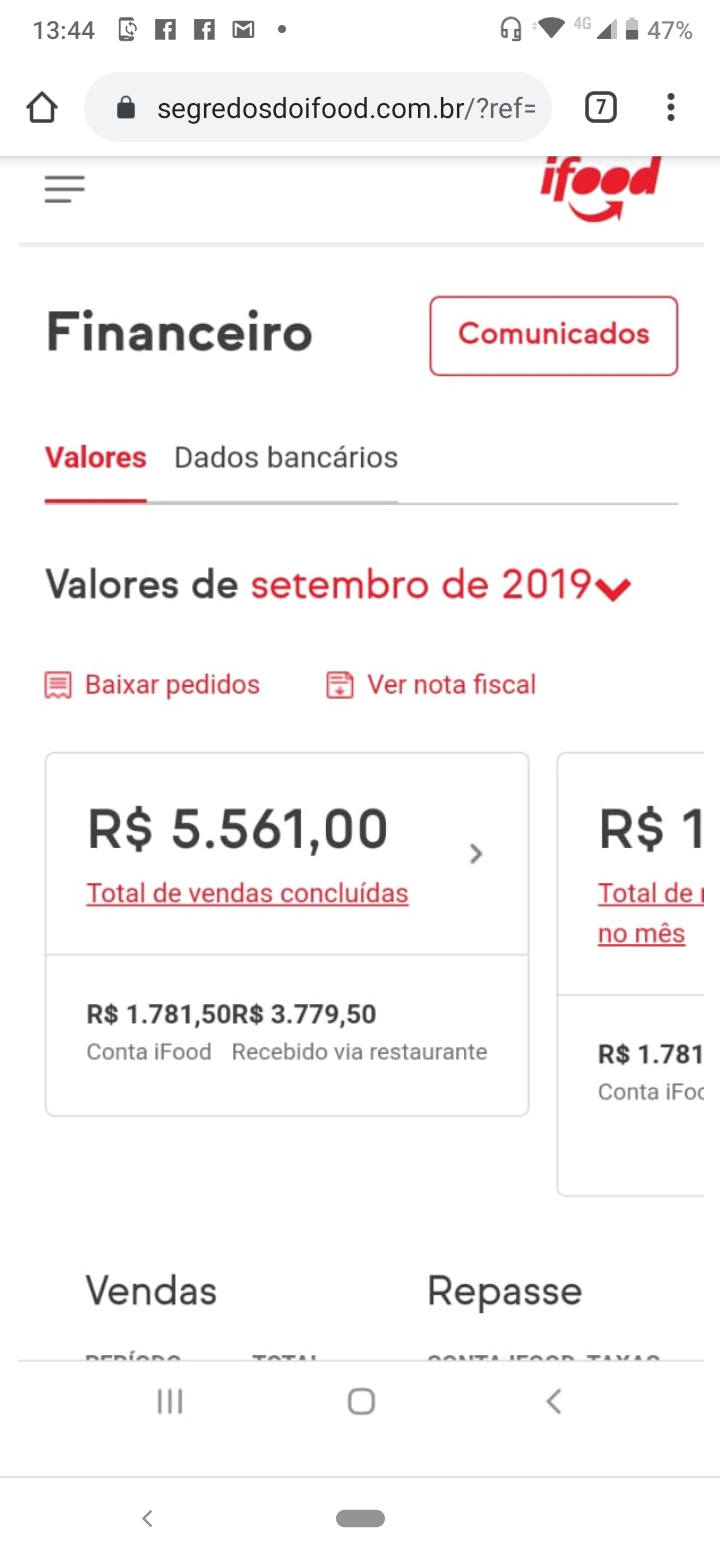The height and width of the screenshot is (1560, 720).
Task: Tap the segredosdoifood.com.br address bar
Action: pyautogui.click(x=318, y=107)
